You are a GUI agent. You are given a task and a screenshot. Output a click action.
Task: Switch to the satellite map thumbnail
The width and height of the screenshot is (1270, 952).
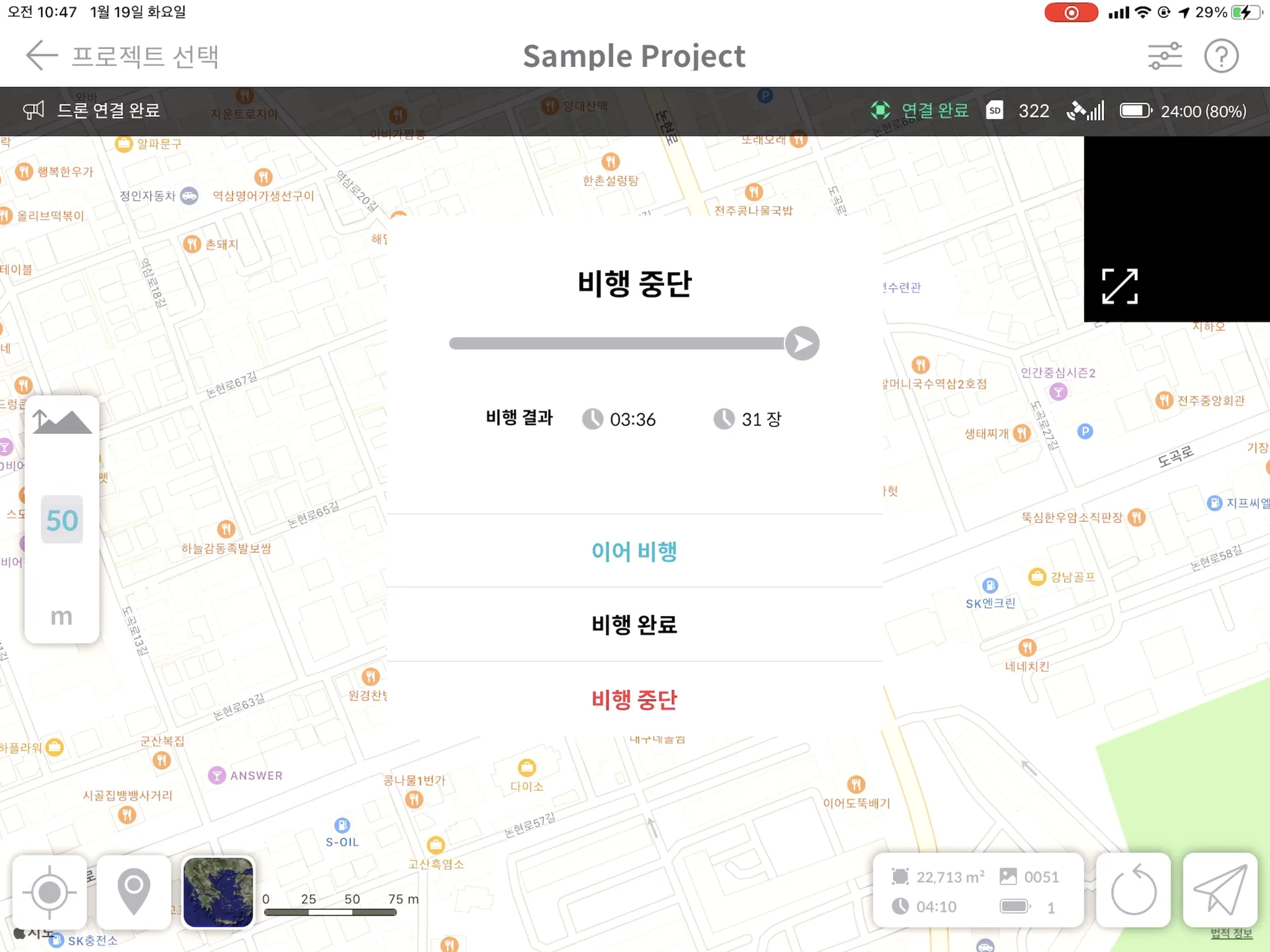[218, 892]
